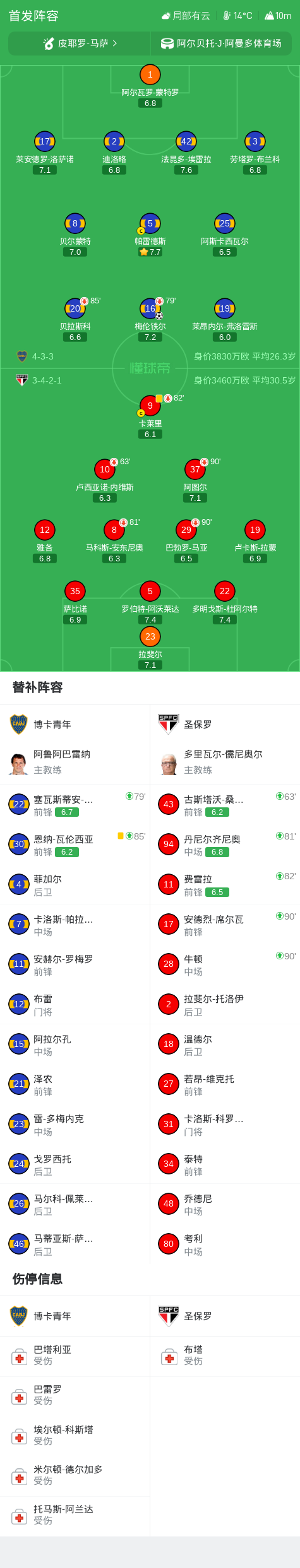Open referee 皮耶罗-马萨 details
300x1568 pixels.
(x=80, y=44)
